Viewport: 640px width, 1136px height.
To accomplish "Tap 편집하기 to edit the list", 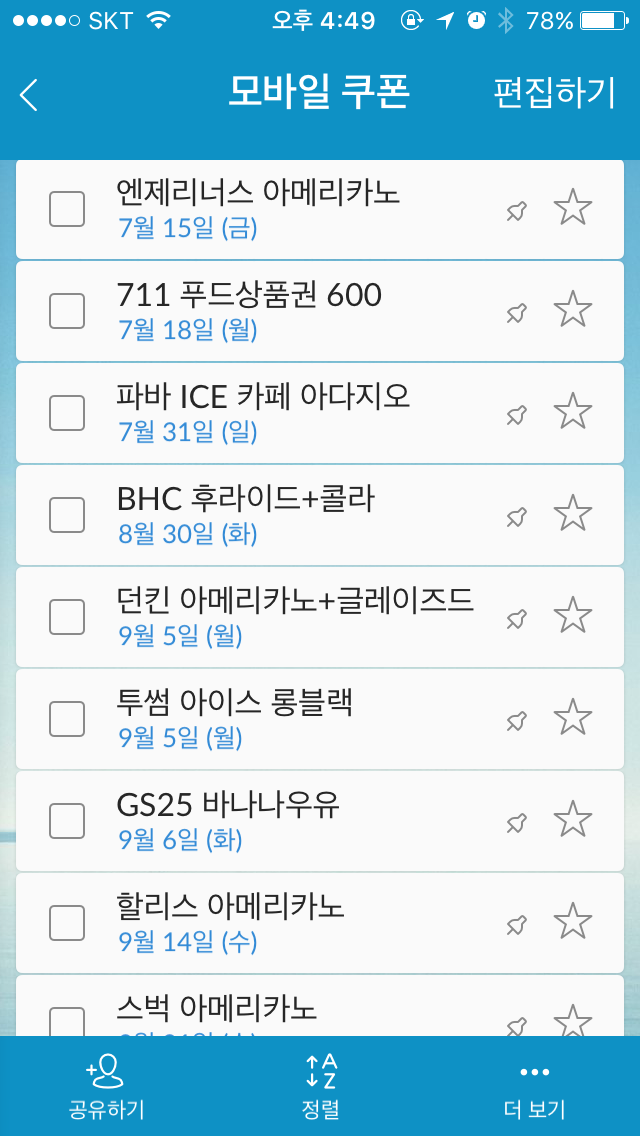I will (x=554, y=93).
